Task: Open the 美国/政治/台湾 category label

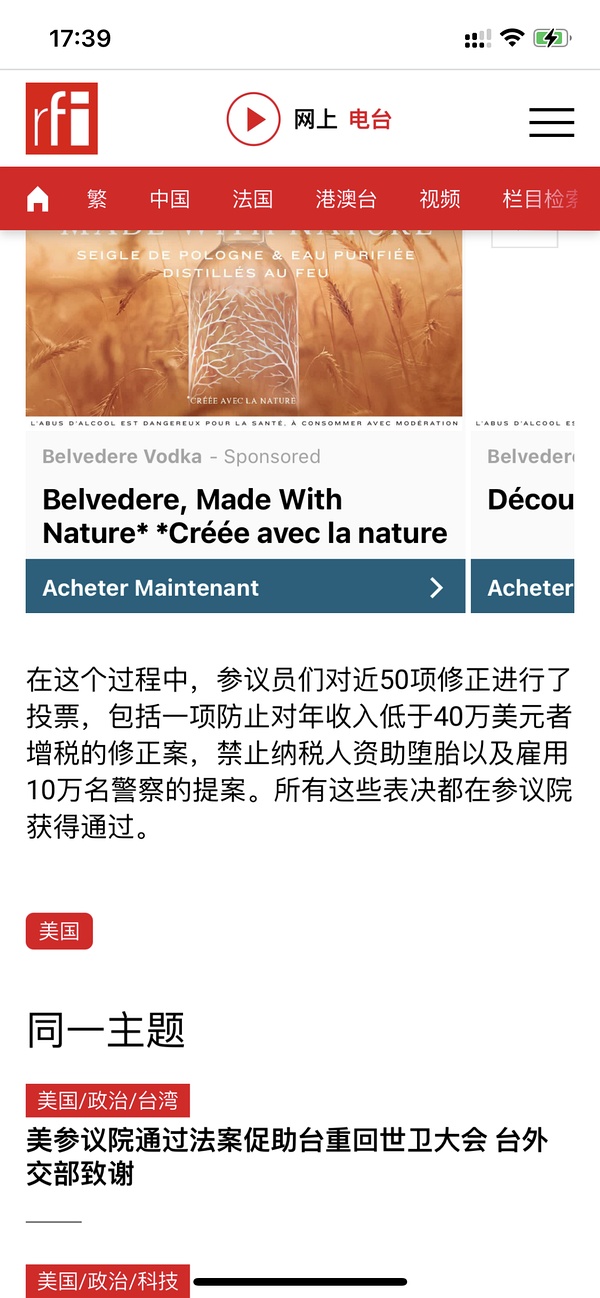Action: tap(108, 1101)
